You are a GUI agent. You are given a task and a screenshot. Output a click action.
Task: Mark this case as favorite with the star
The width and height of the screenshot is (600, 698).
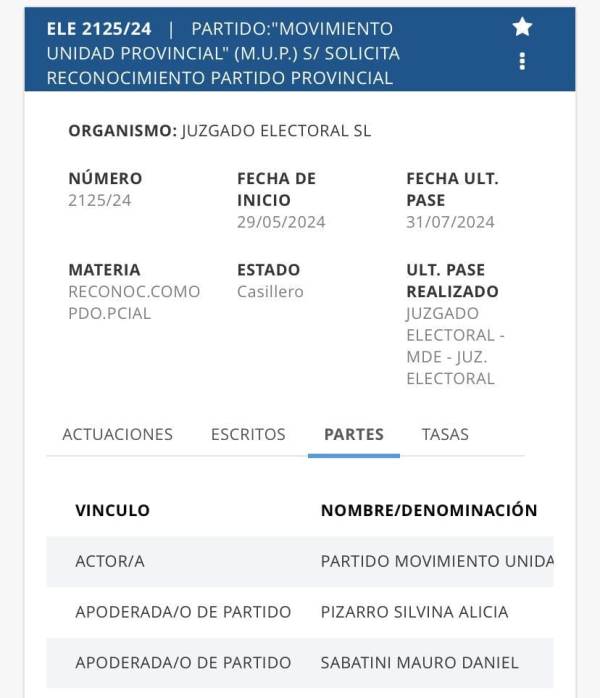[x=522, y=27]
